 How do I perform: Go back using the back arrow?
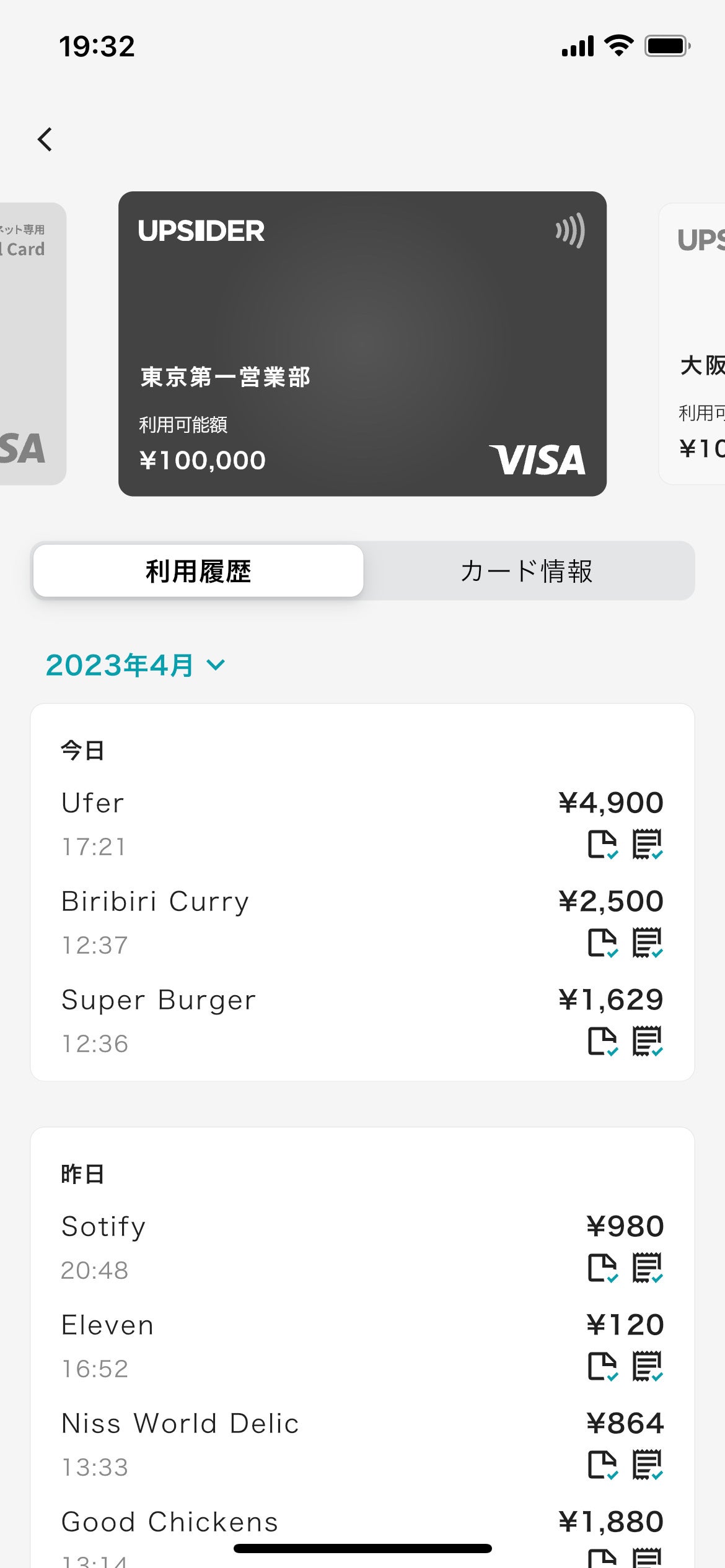coord(45,139)
